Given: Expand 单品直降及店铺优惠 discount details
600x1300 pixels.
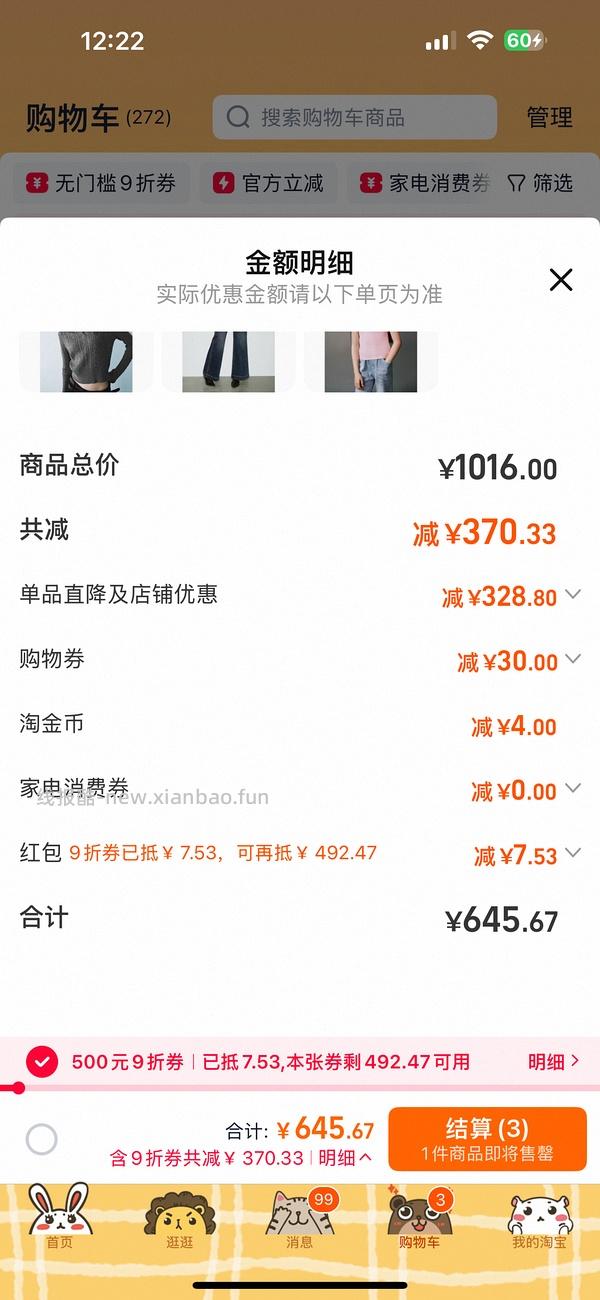Looking at the screenshot, I should pyautogui.click(x=572, y=595).
